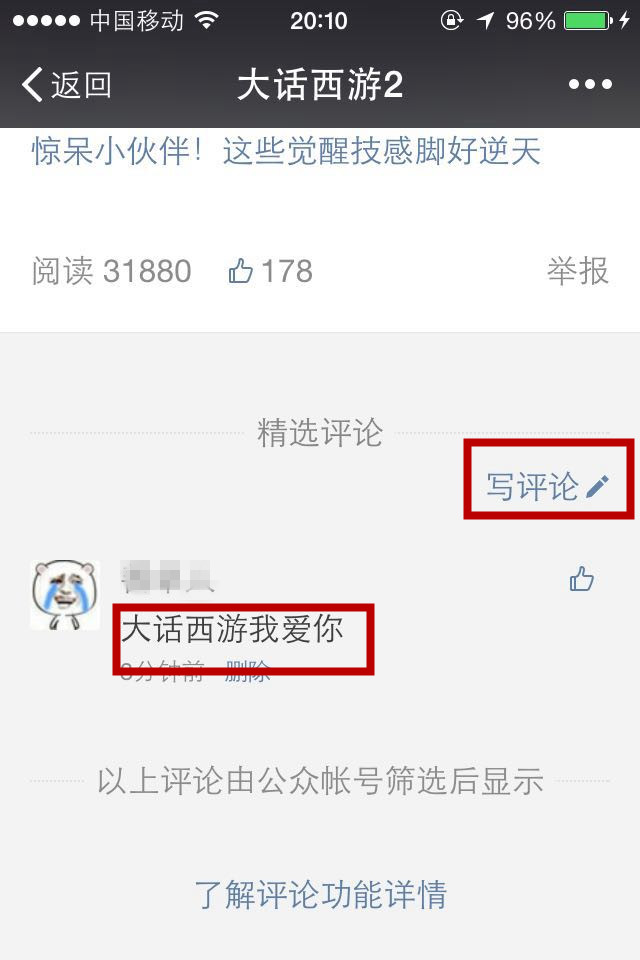Go back with the 返回 button
This screenshot has height=960, width=640.
(x=66, y=85)
